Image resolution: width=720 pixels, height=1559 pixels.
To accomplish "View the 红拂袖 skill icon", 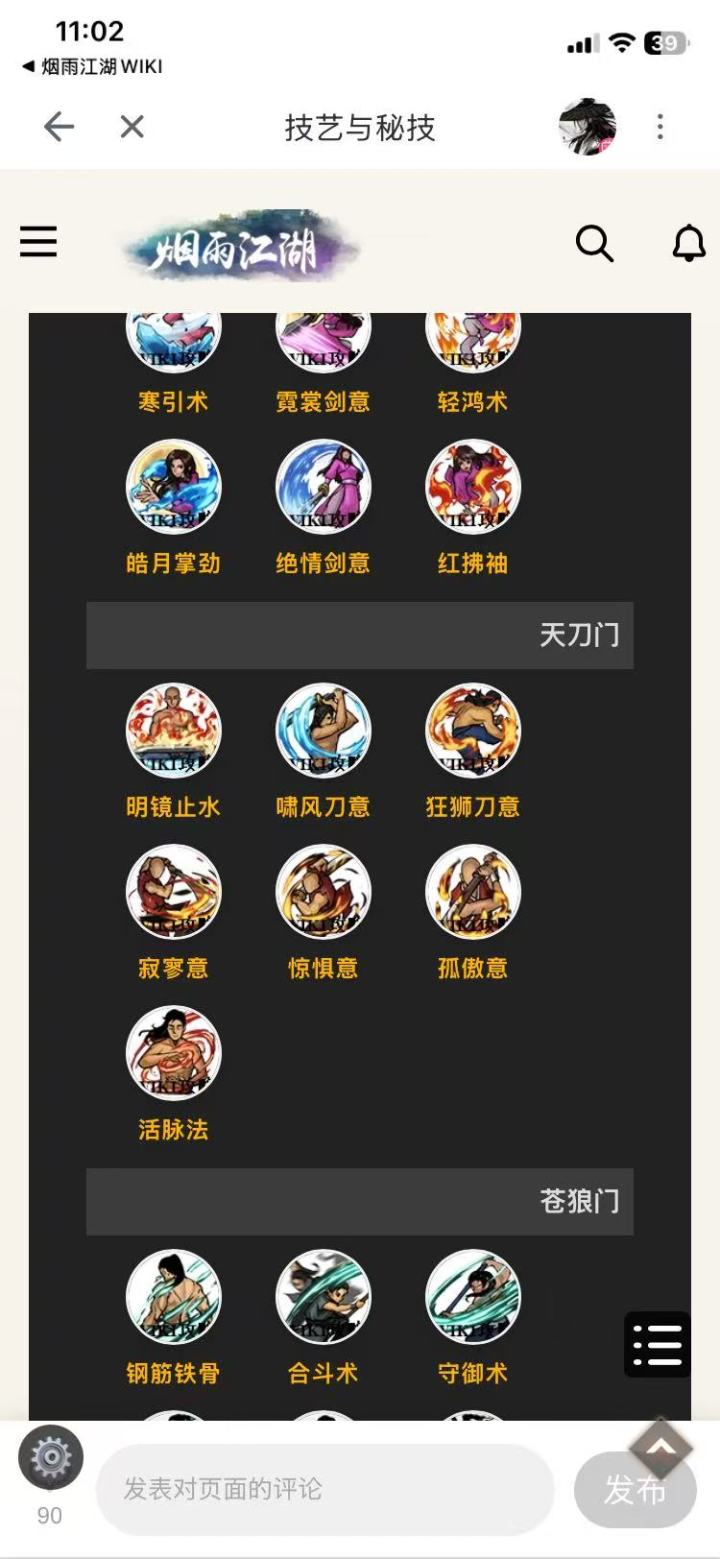I will 472,487.
